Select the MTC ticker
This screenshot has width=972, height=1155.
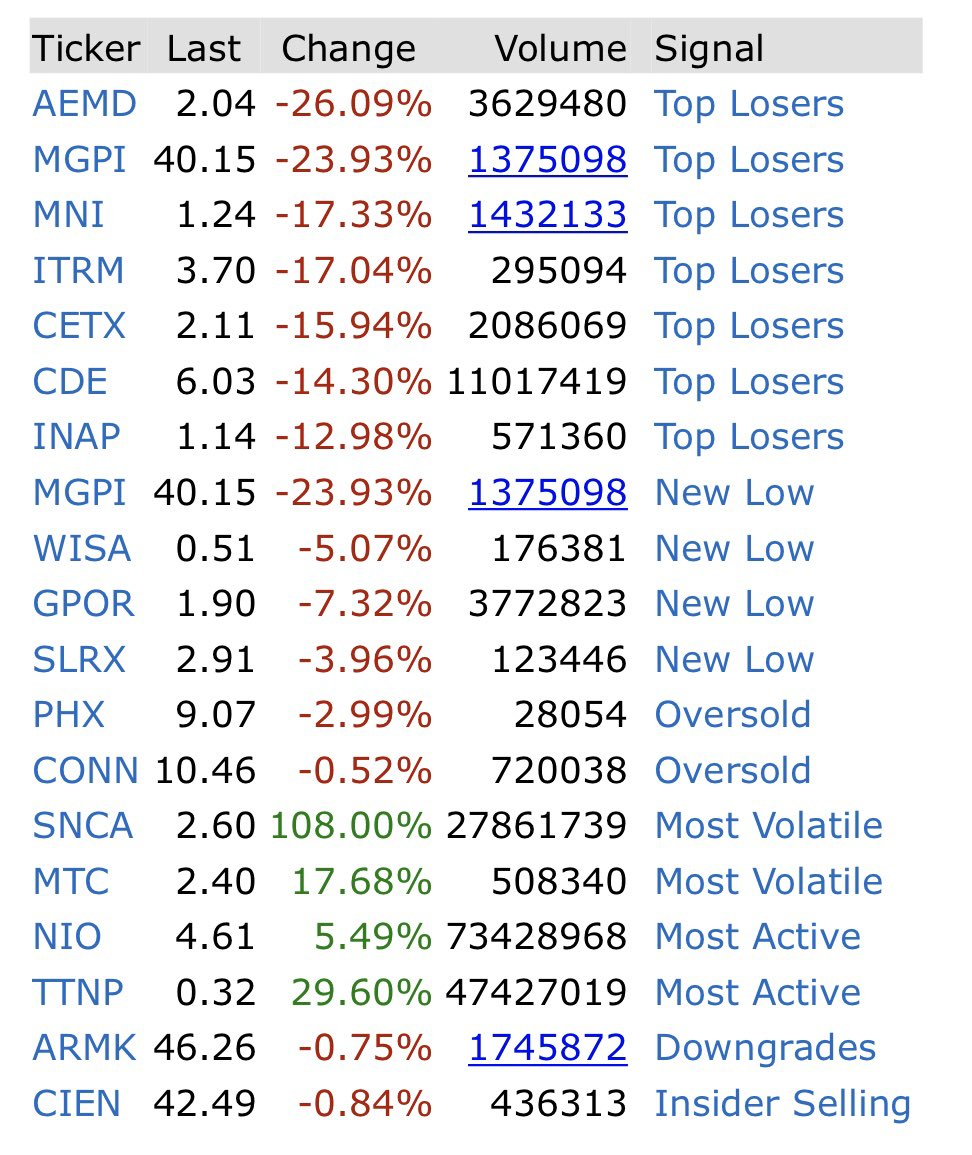tap(71, 882)
